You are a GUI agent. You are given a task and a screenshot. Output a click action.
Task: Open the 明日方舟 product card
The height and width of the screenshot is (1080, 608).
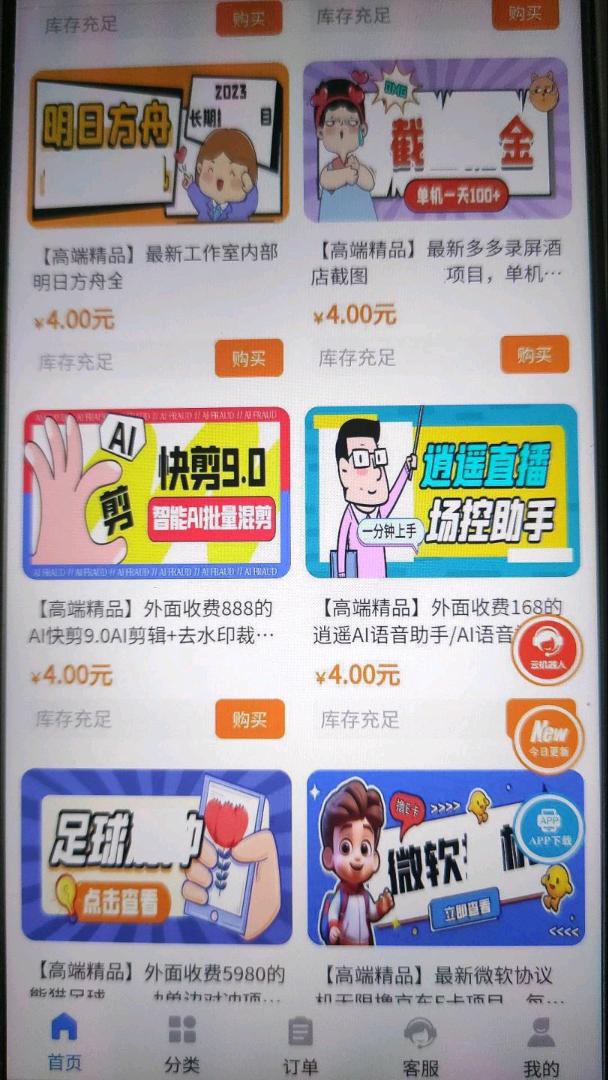click(x=159, y=144)
